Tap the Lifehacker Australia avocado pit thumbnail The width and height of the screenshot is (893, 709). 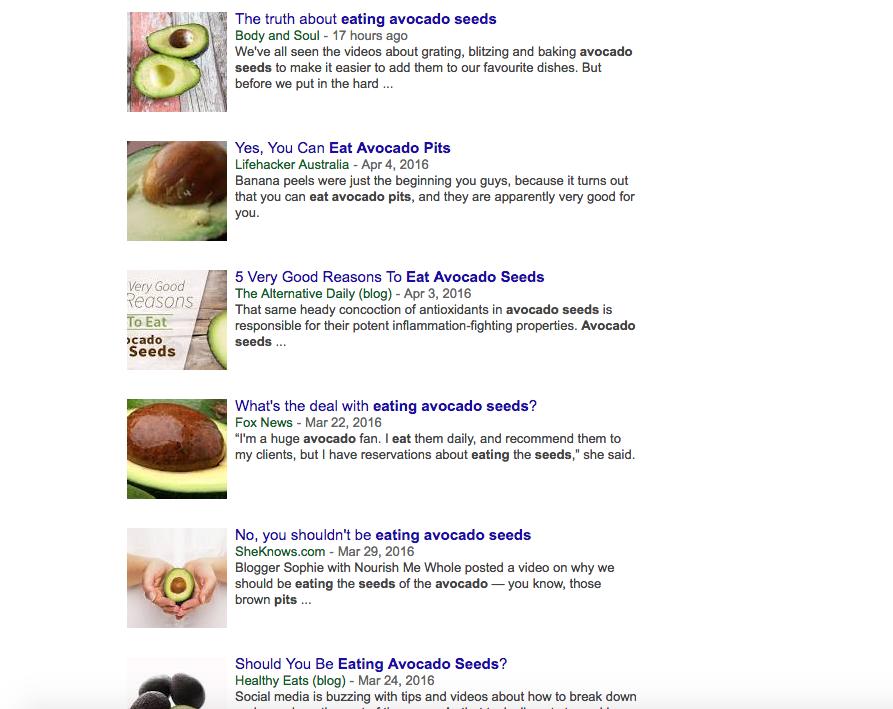tap(177, 191)
